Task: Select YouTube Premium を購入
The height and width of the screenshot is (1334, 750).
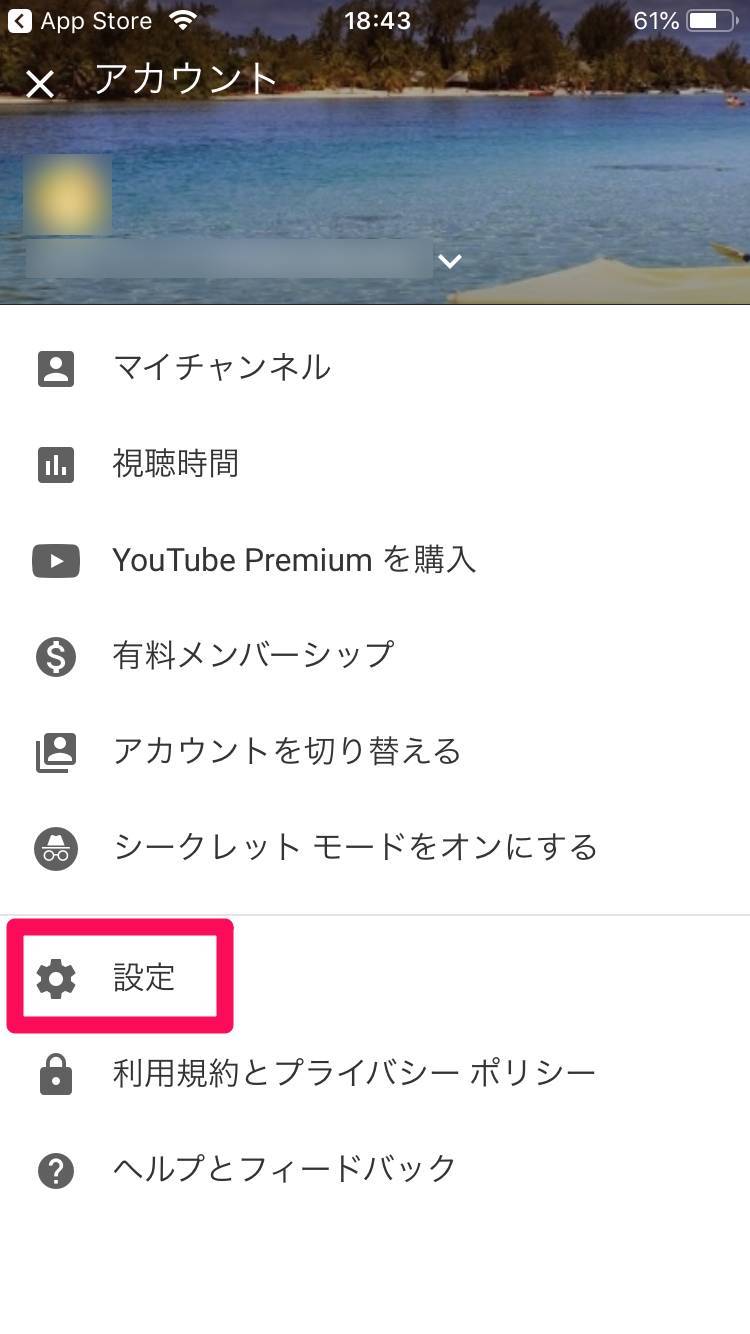Action: click(x=294, y=560)
